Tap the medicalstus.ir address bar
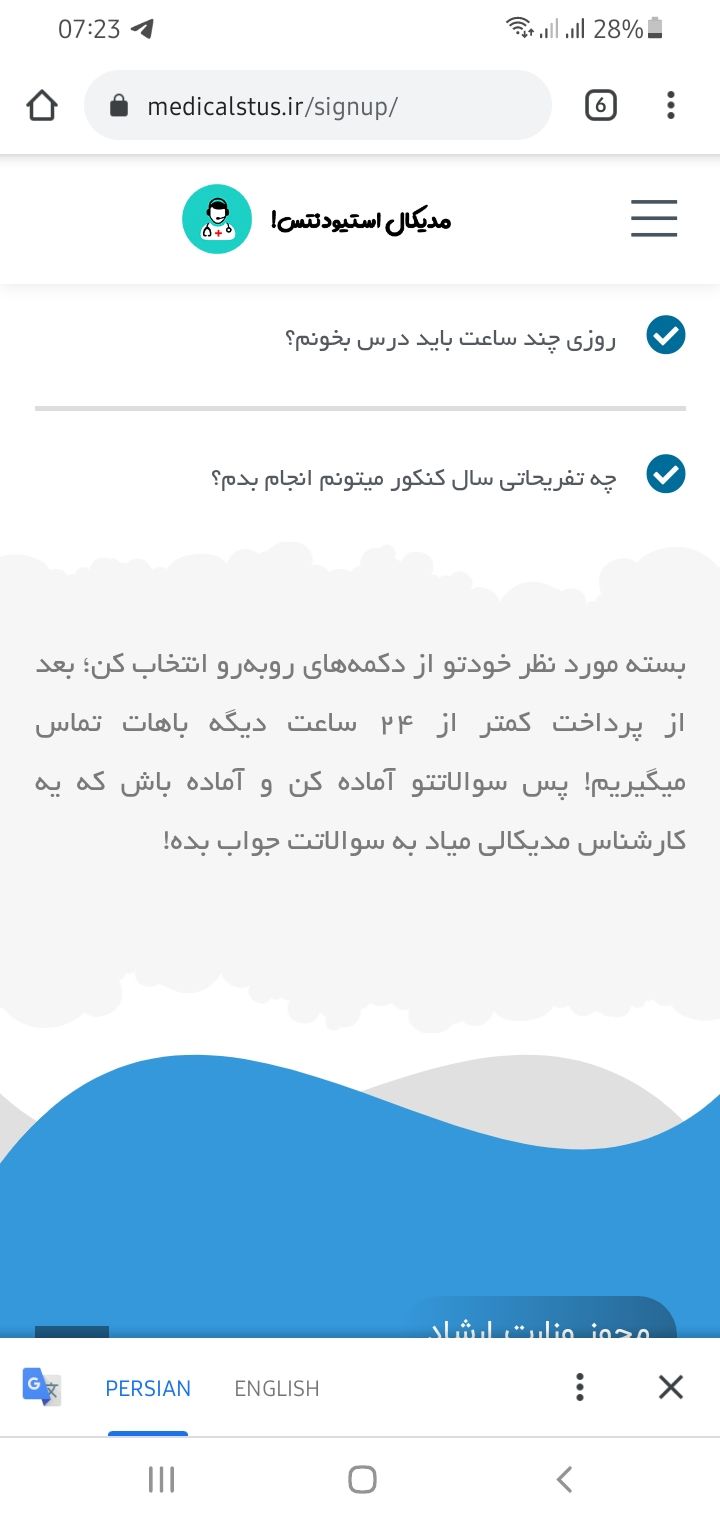720x1520 pixels. [318, 105]
